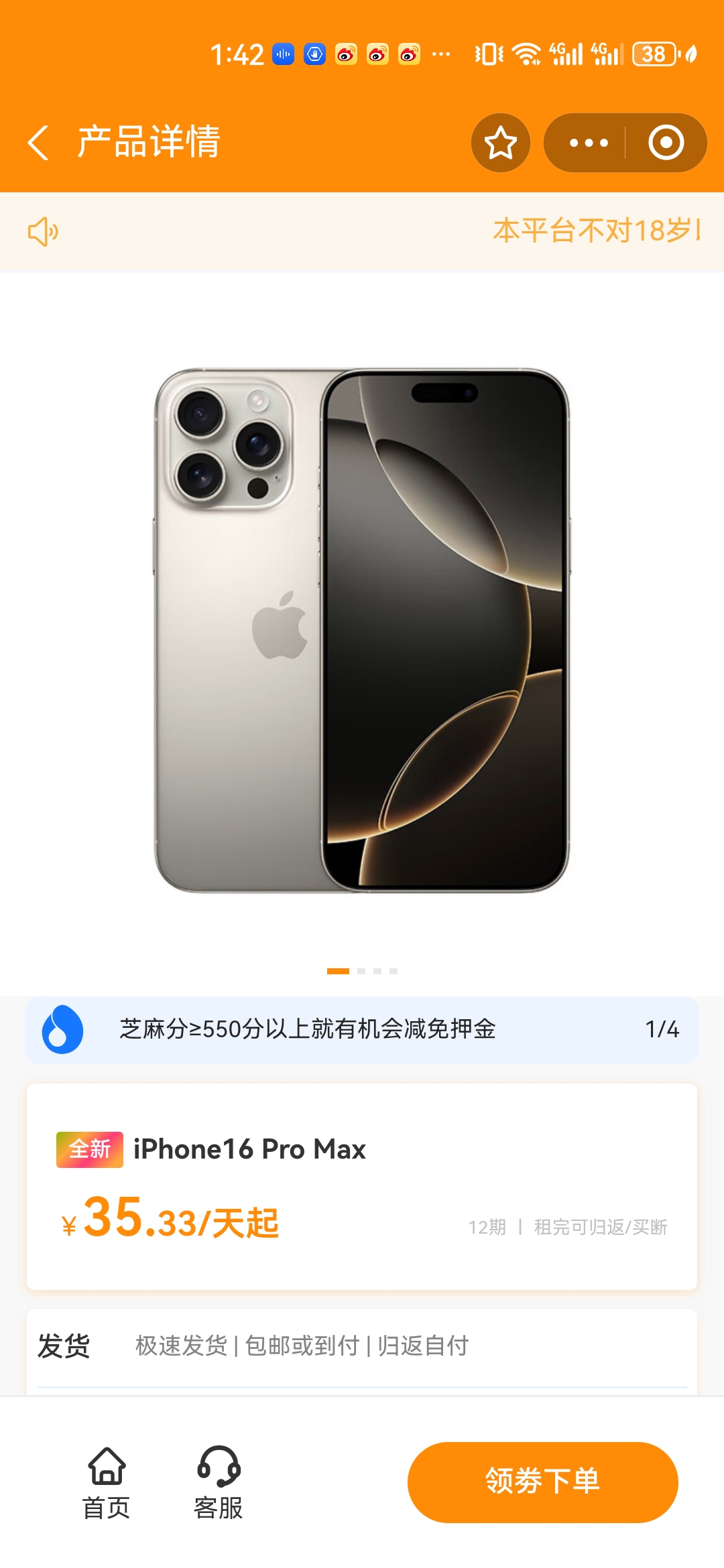
Task: Contact 客服 support
Action: 219,1483
